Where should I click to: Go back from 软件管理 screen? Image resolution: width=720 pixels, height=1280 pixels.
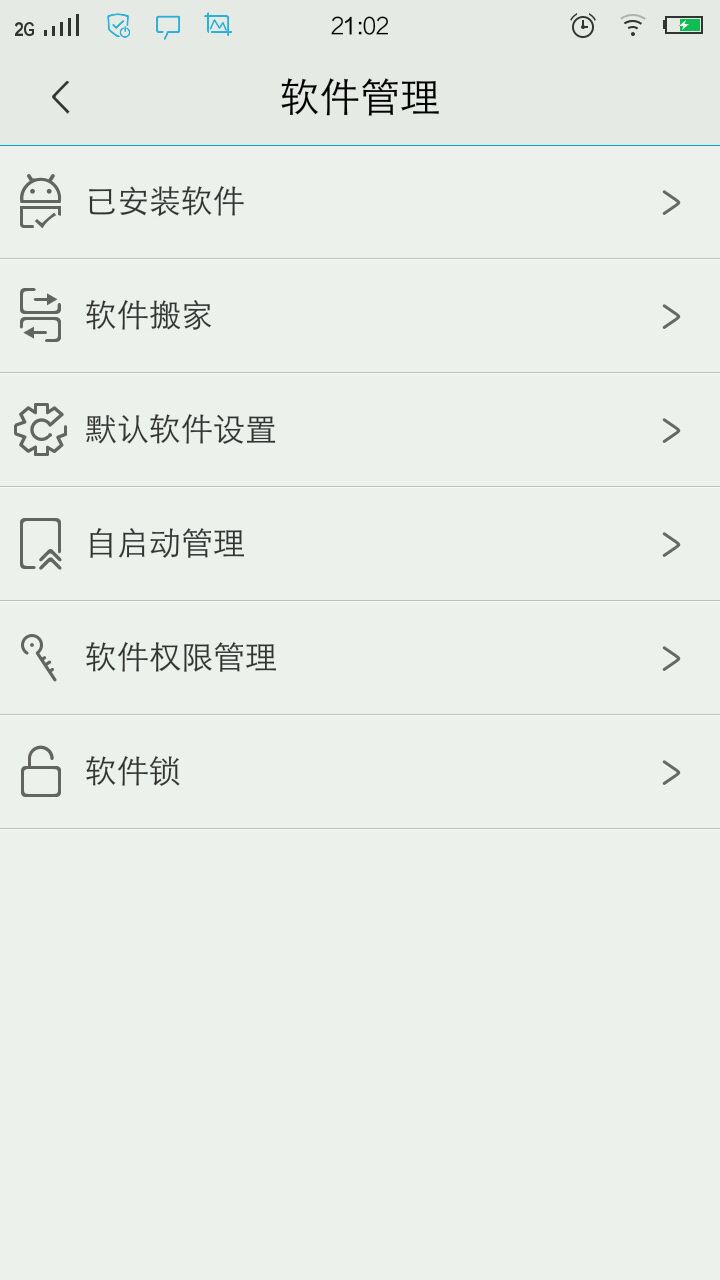[x=61, y=97]
